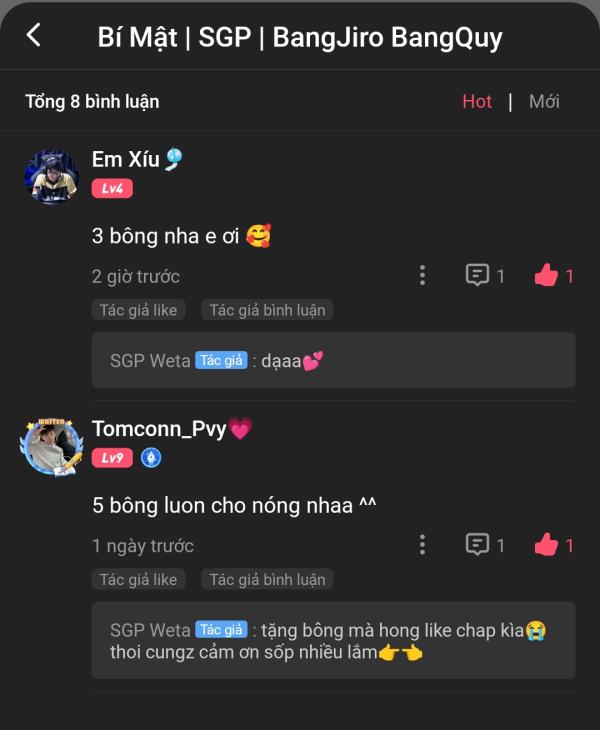Open more options on Em Xíu's comment
Screen dimensions: 600x730
[x=423, y=275]
